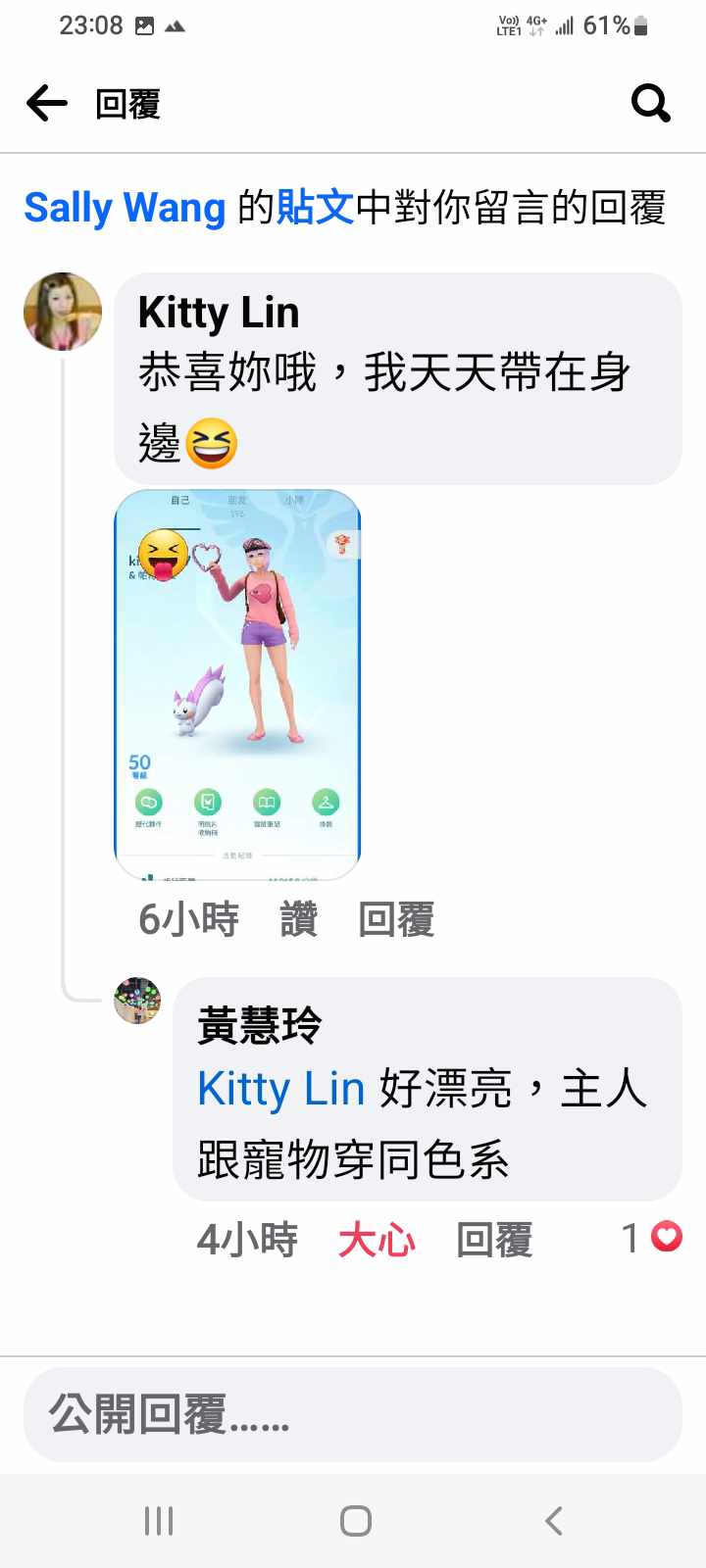Viewport: 706px width, 1568px height.
Task: Go to the home screen
Action: coord(355,1521)
